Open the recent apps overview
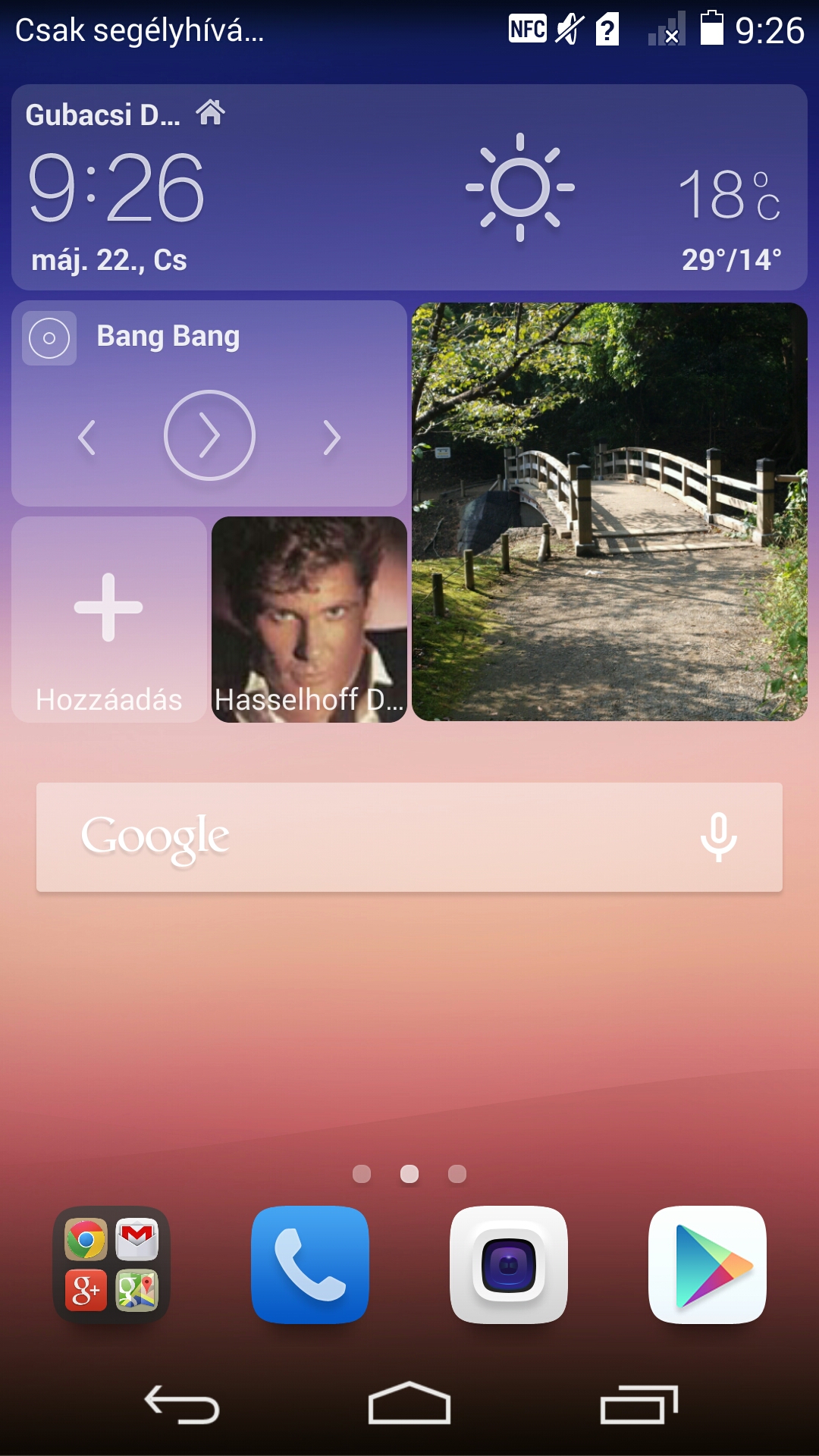The height and width of the screenshot is (1456, 819). (x=639, y=1404)
